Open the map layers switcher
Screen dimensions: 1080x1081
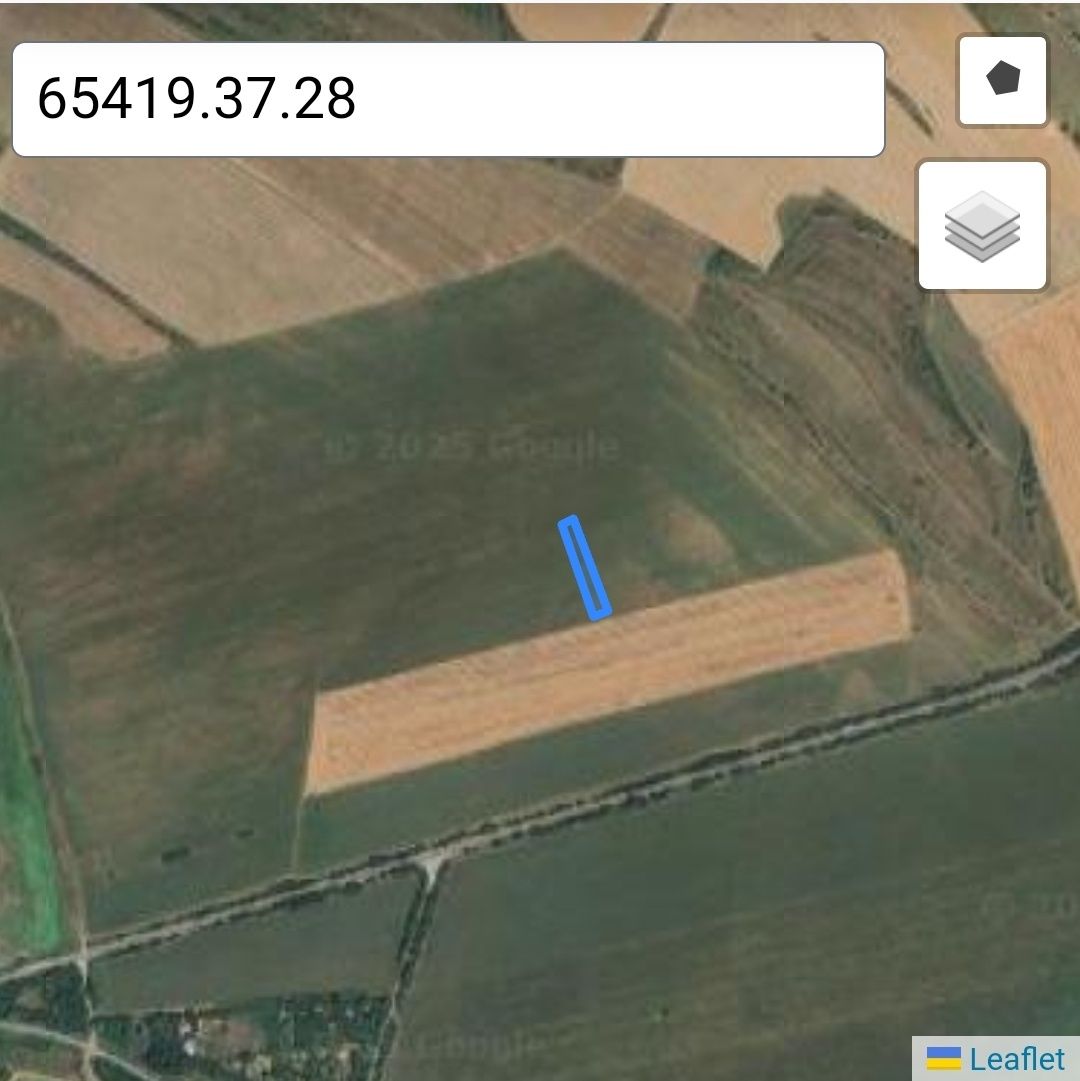pos(982,226)
